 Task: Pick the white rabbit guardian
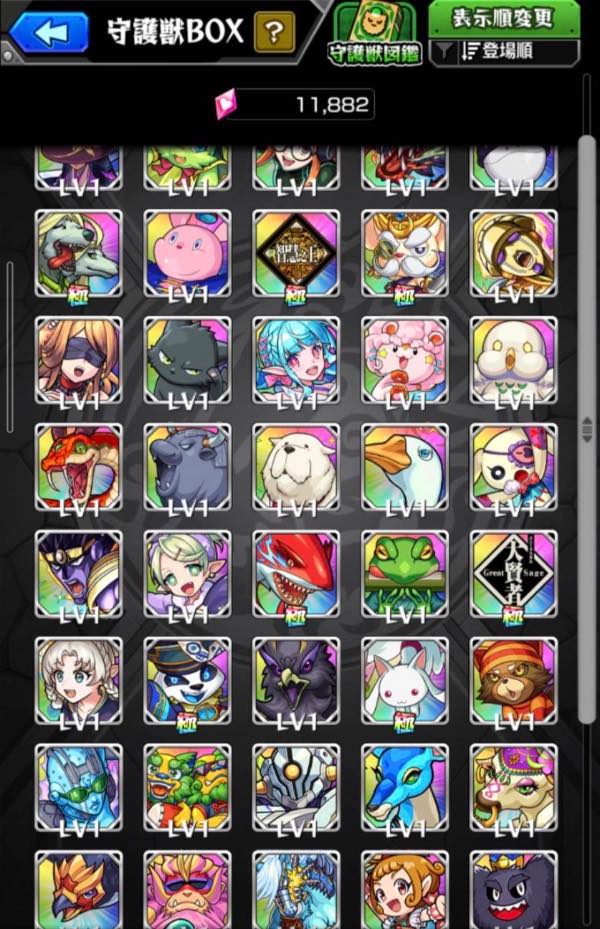[x=405, y=681]
